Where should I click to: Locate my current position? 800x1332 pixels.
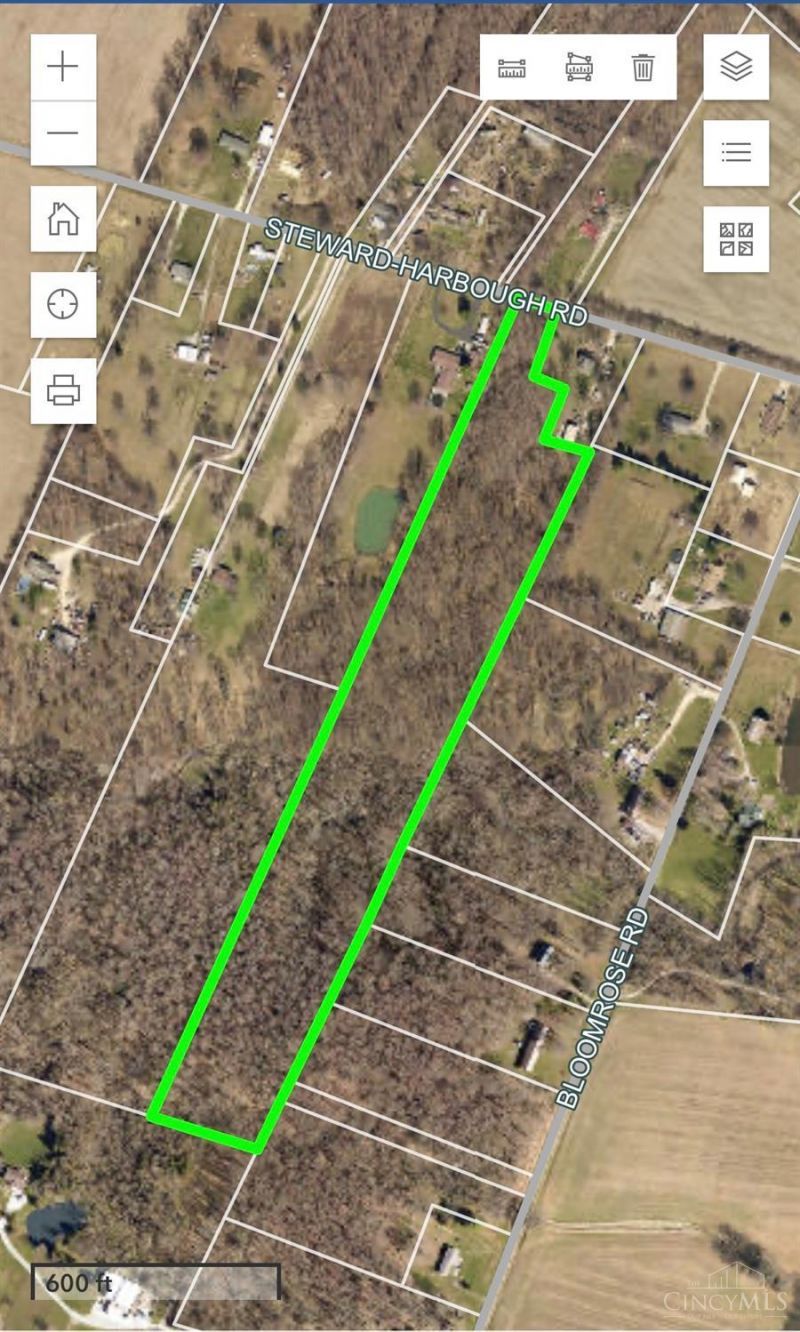(x=63, y=304)
